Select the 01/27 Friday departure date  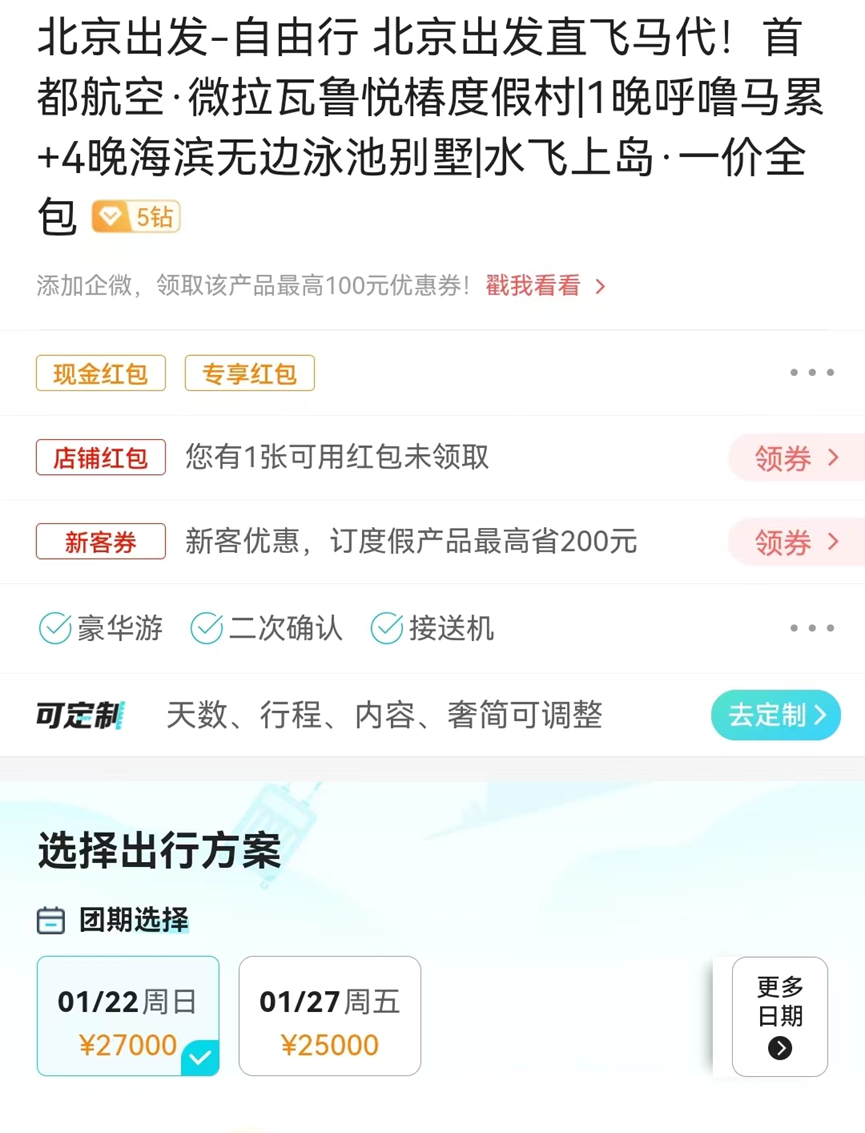tap(329, 1016)
